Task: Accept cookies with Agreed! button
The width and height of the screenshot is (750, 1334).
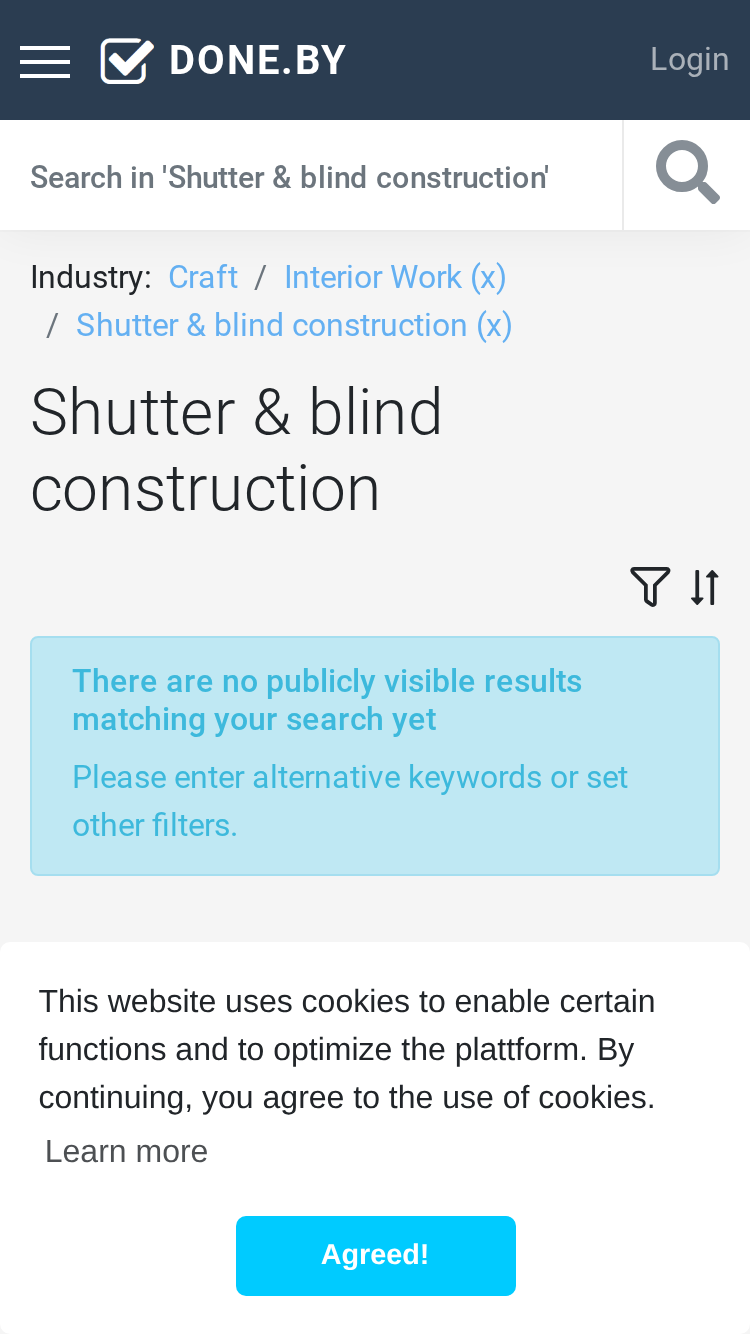Action: click(x=376, y=1255)
